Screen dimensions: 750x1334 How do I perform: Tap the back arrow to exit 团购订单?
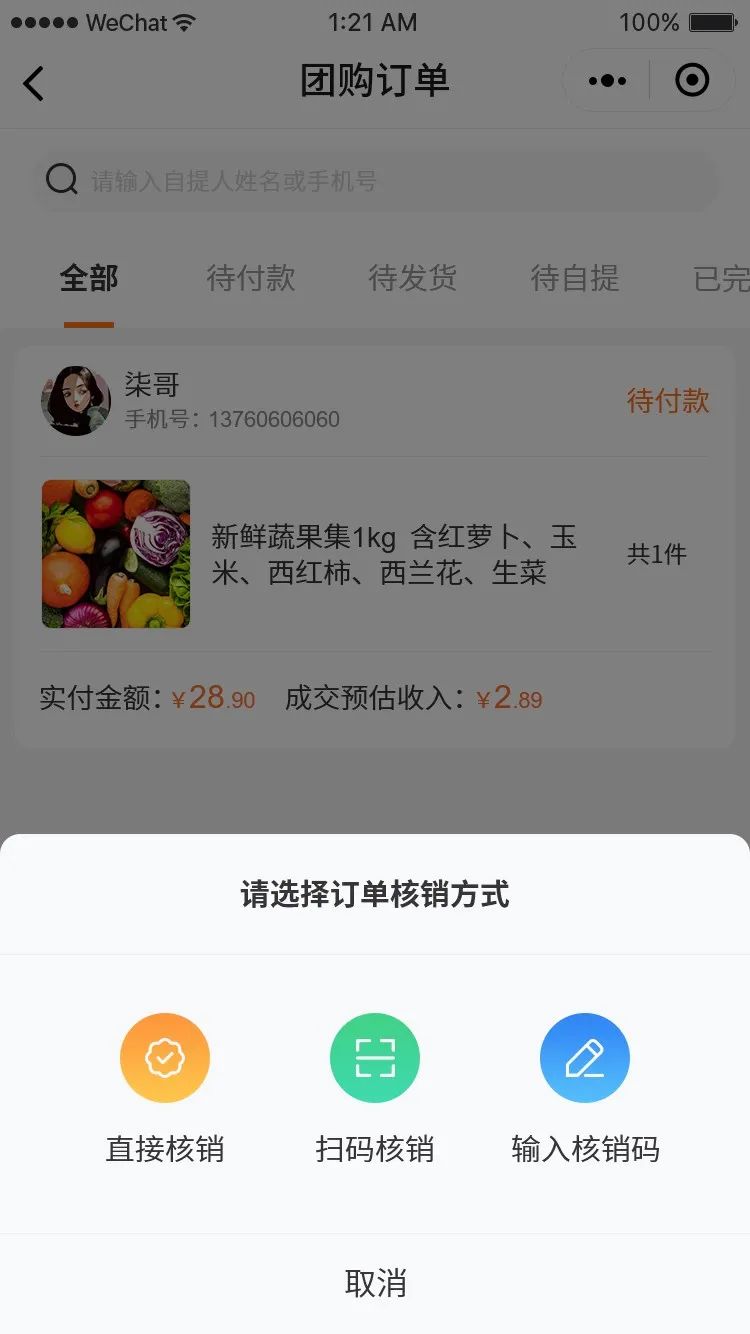[34, 84]
